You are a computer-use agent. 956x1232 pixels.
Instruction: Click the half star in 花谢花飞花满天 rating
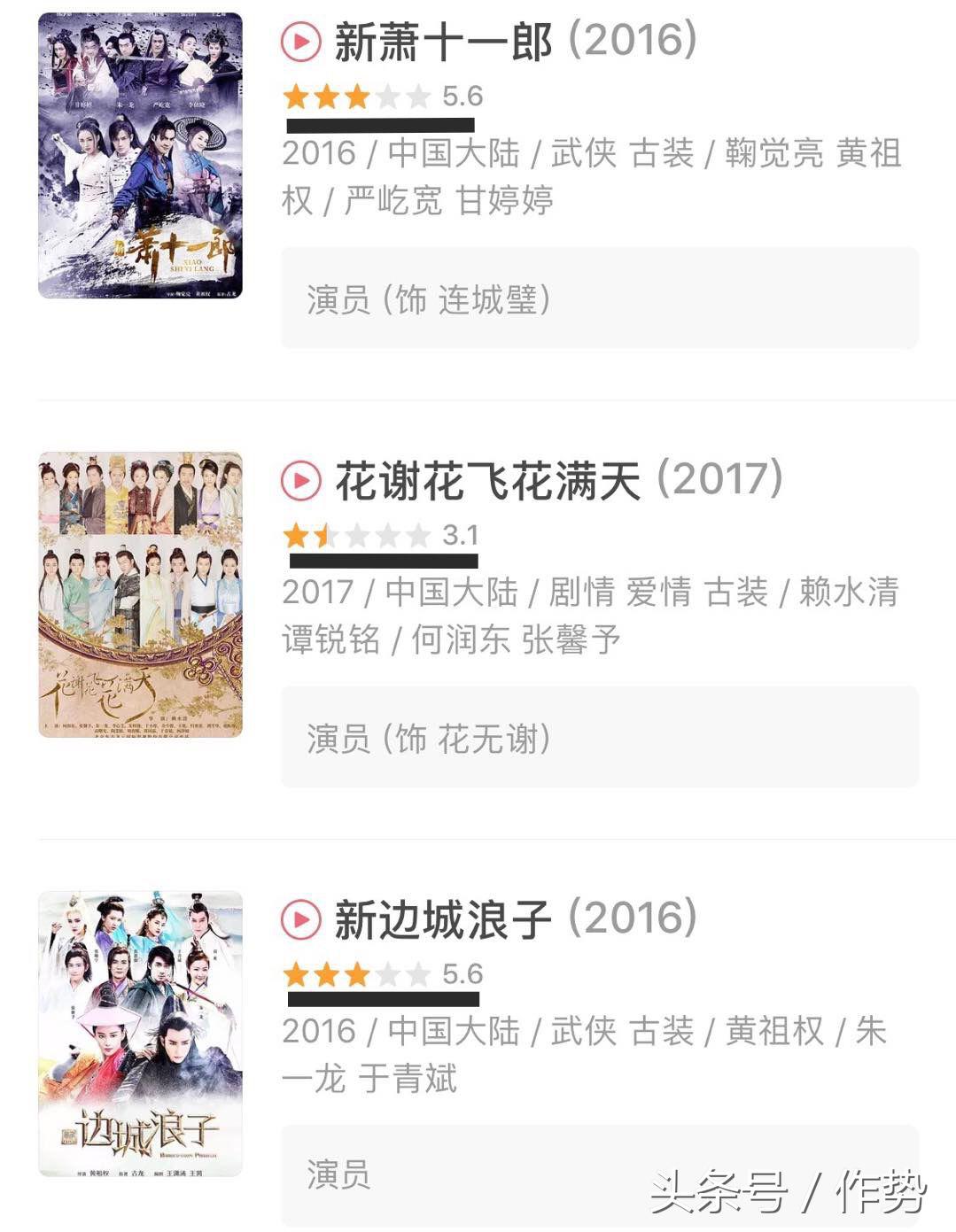point(323,534)
